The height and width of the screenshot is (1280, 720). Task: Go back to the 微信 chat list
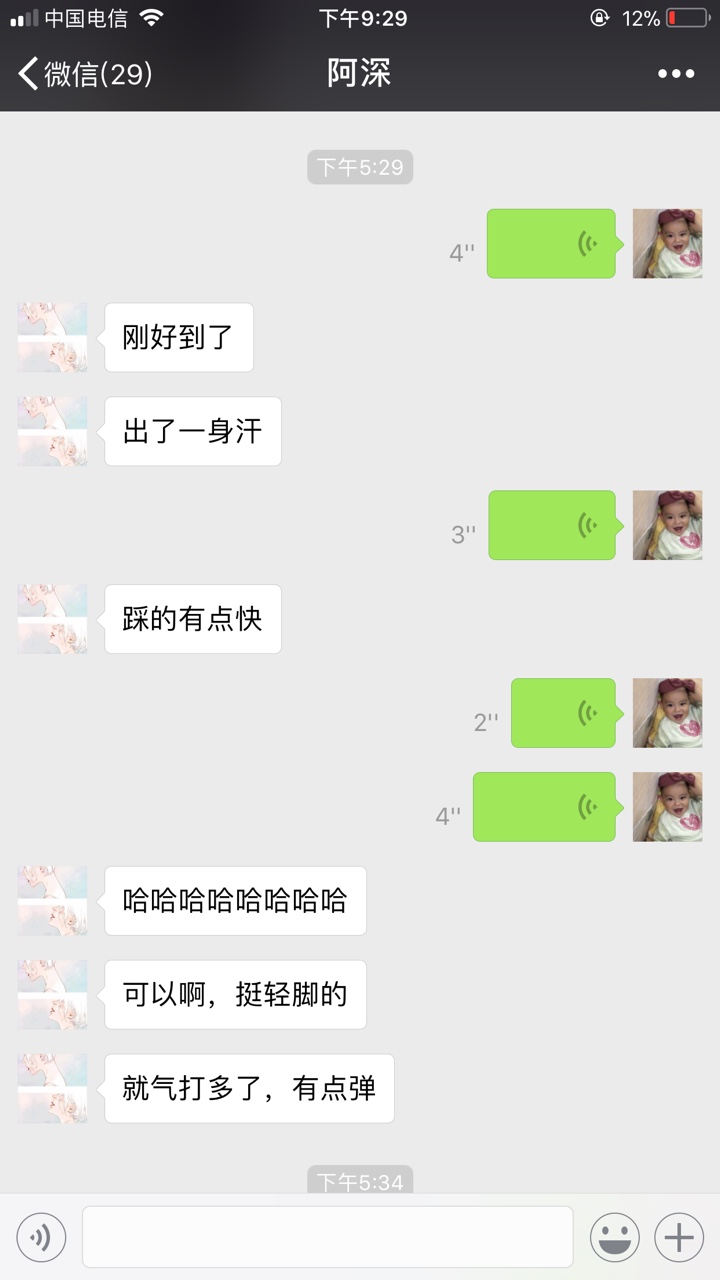(85, 73)
